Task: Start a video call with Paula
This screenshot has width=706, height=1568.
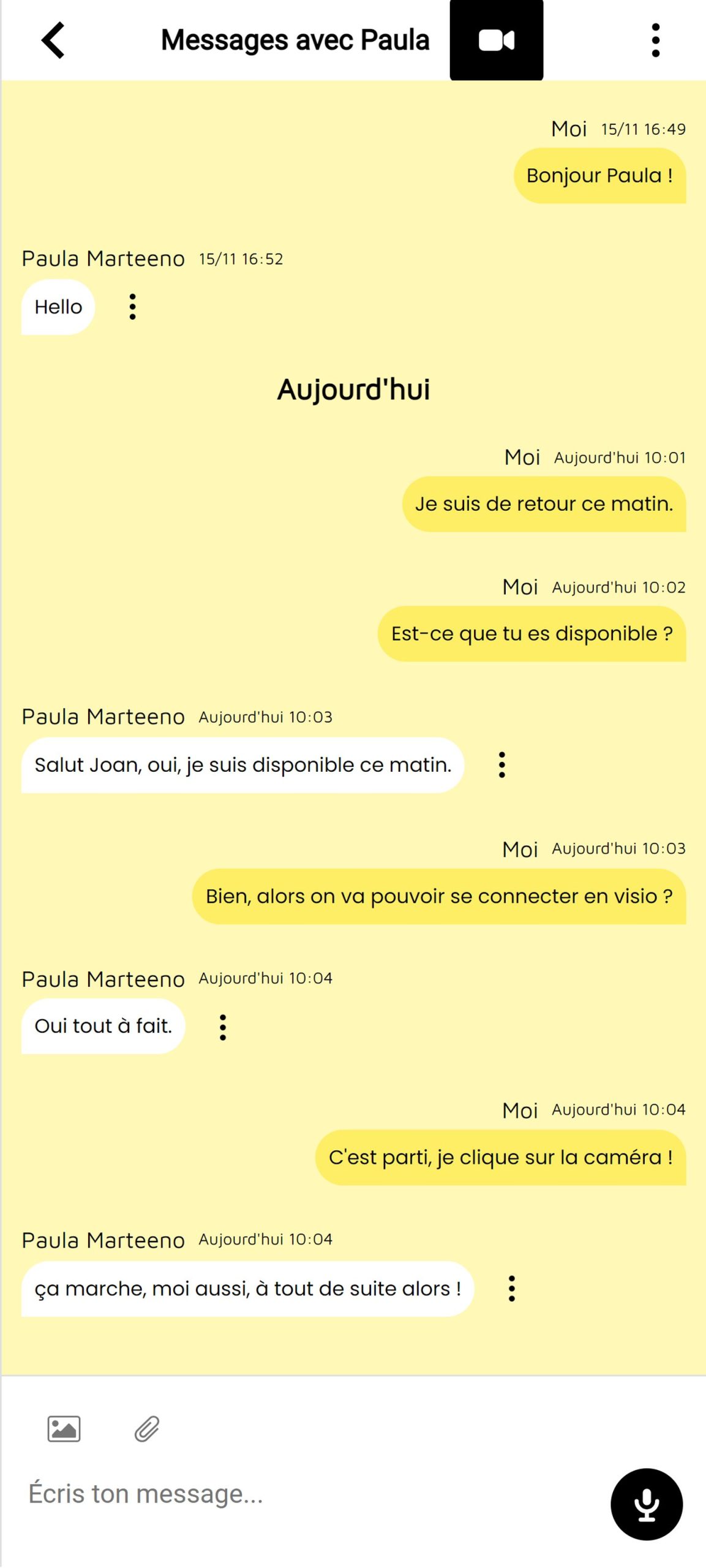Action: coord(497,40)
